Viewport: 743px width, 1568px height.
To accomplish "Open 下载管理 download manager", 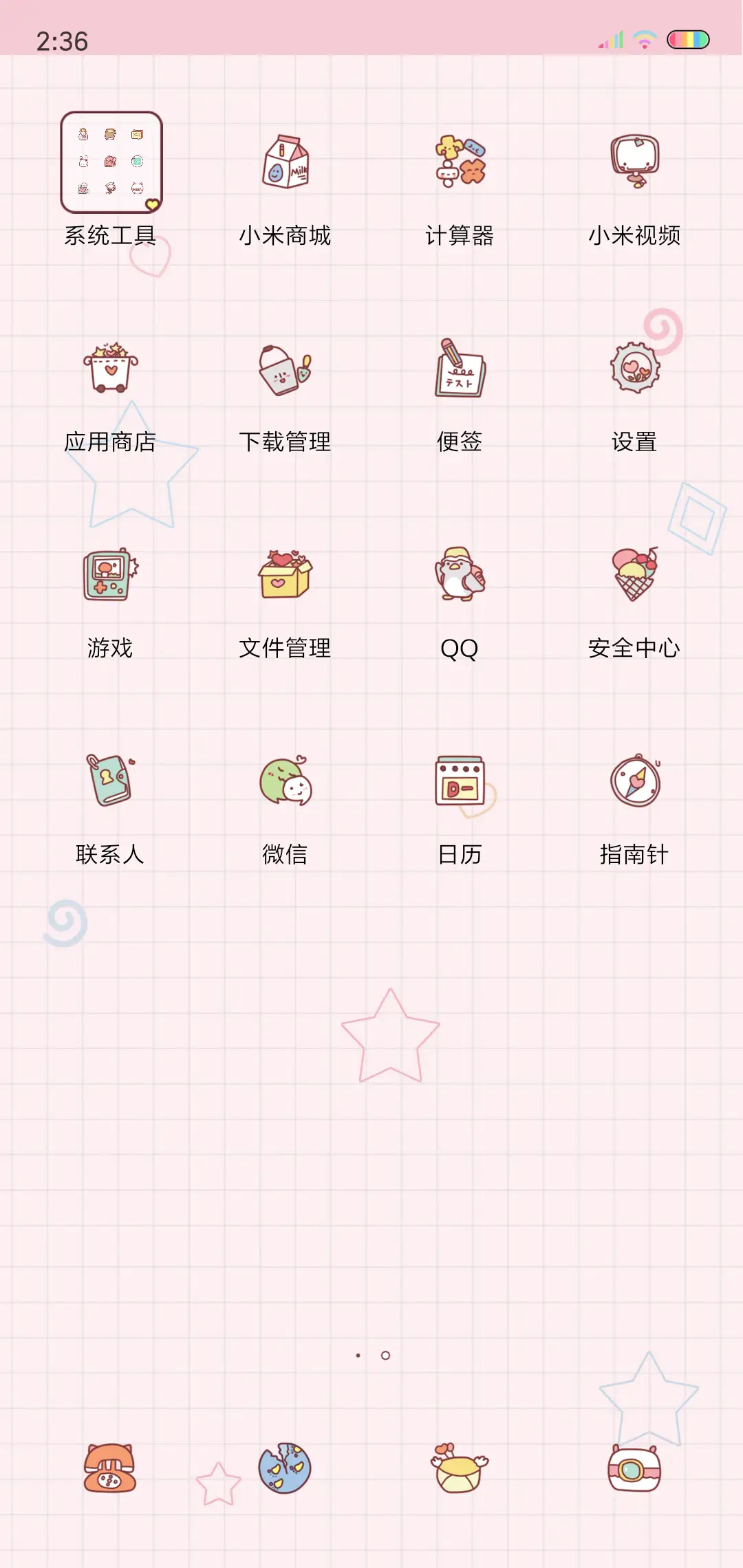I will pyautogui.click(x=284, y=371).
